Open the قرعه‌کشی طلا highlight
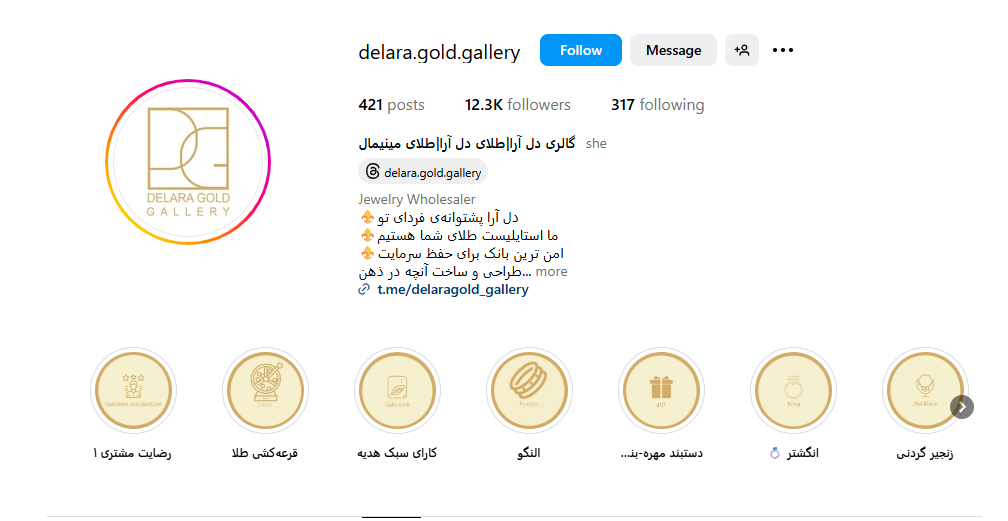 [x=266, y=390]
